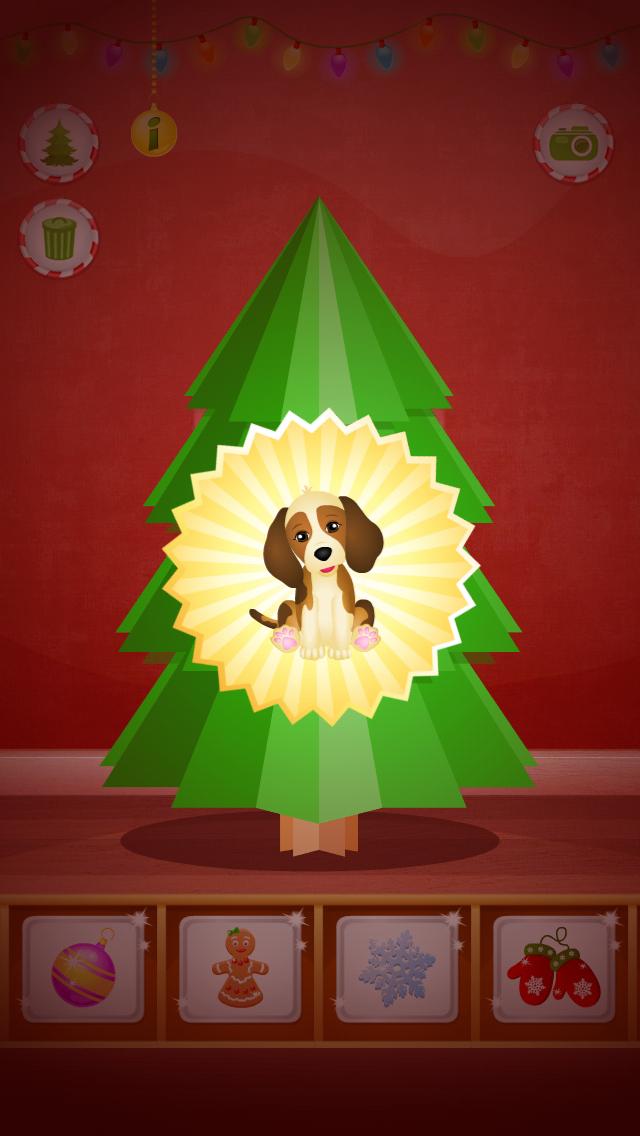Open the Christmas tree selection button
The width and height of the screenshot is (640, 1136).
[x=59, y=143]
